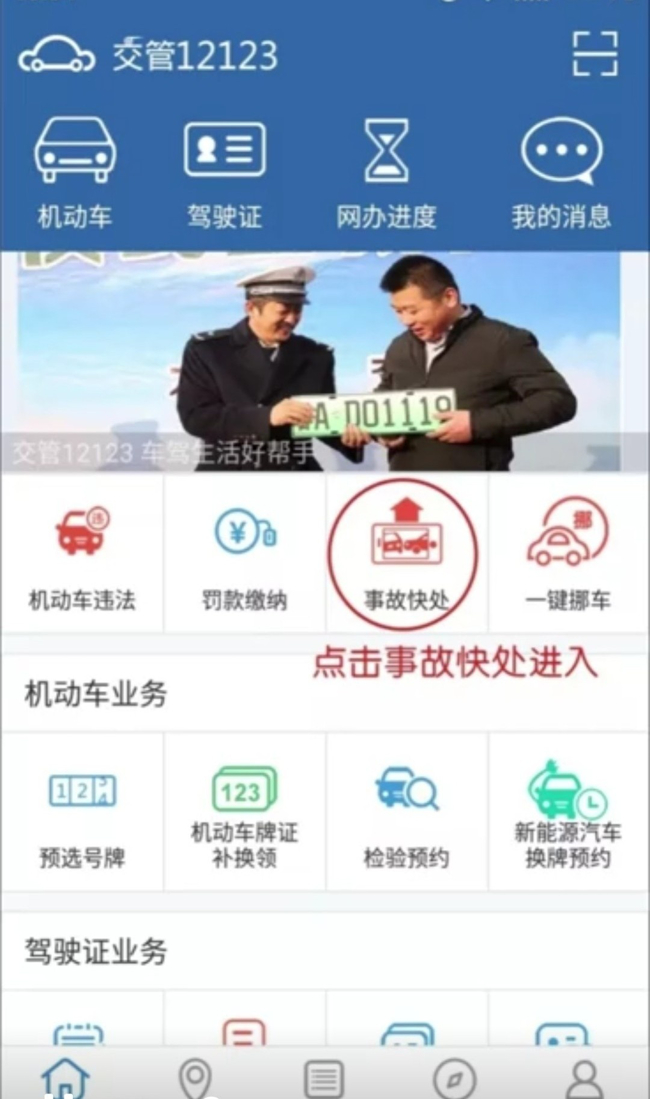Switch to the location pin tab
The image size is (650, 1099).
[x=194, y=1078]
